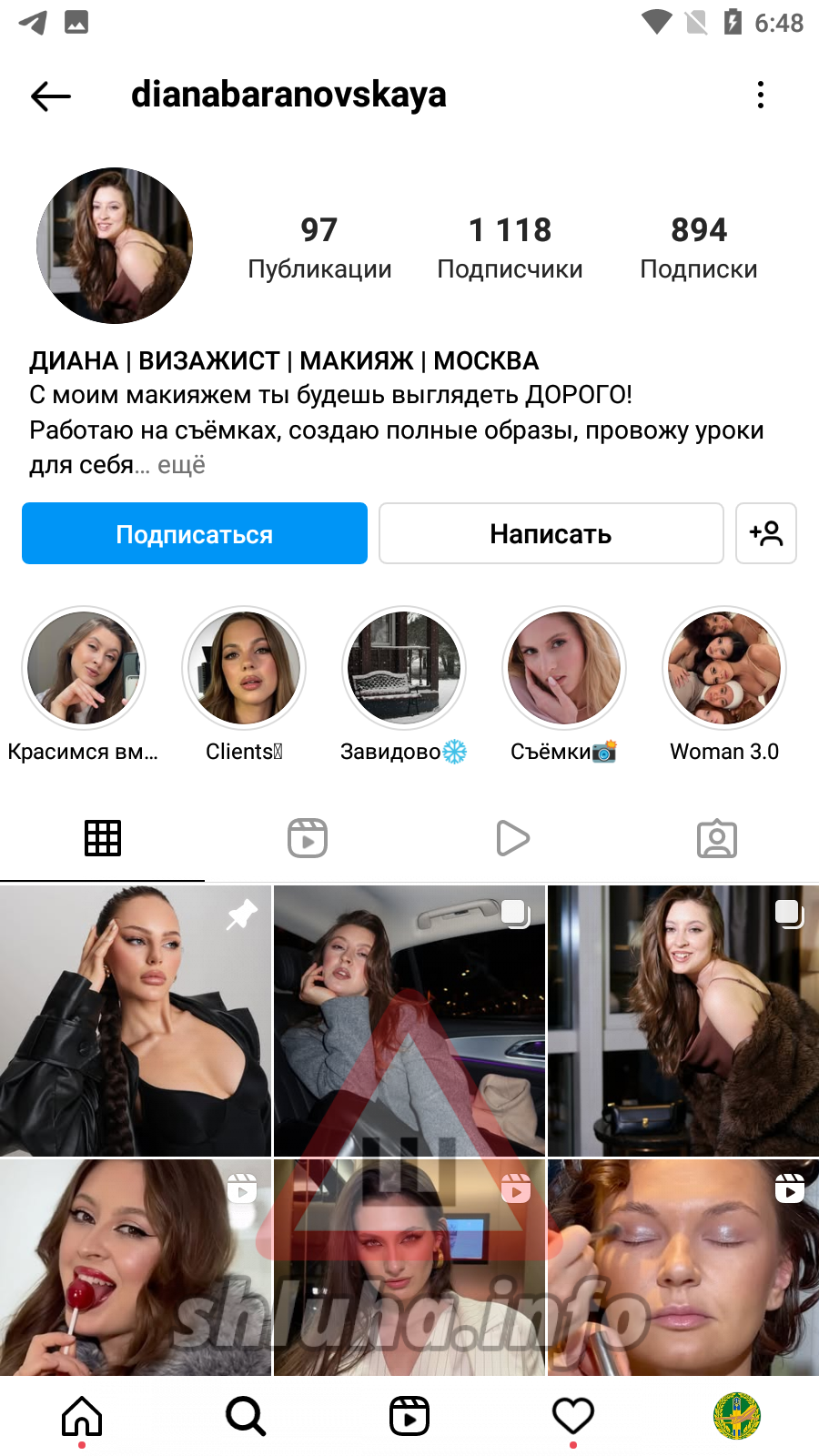The height and width of the screenshot is (1456, 819).
Task: Open suggested accounts with add-person icon
Action: click(x=765, y=534)
